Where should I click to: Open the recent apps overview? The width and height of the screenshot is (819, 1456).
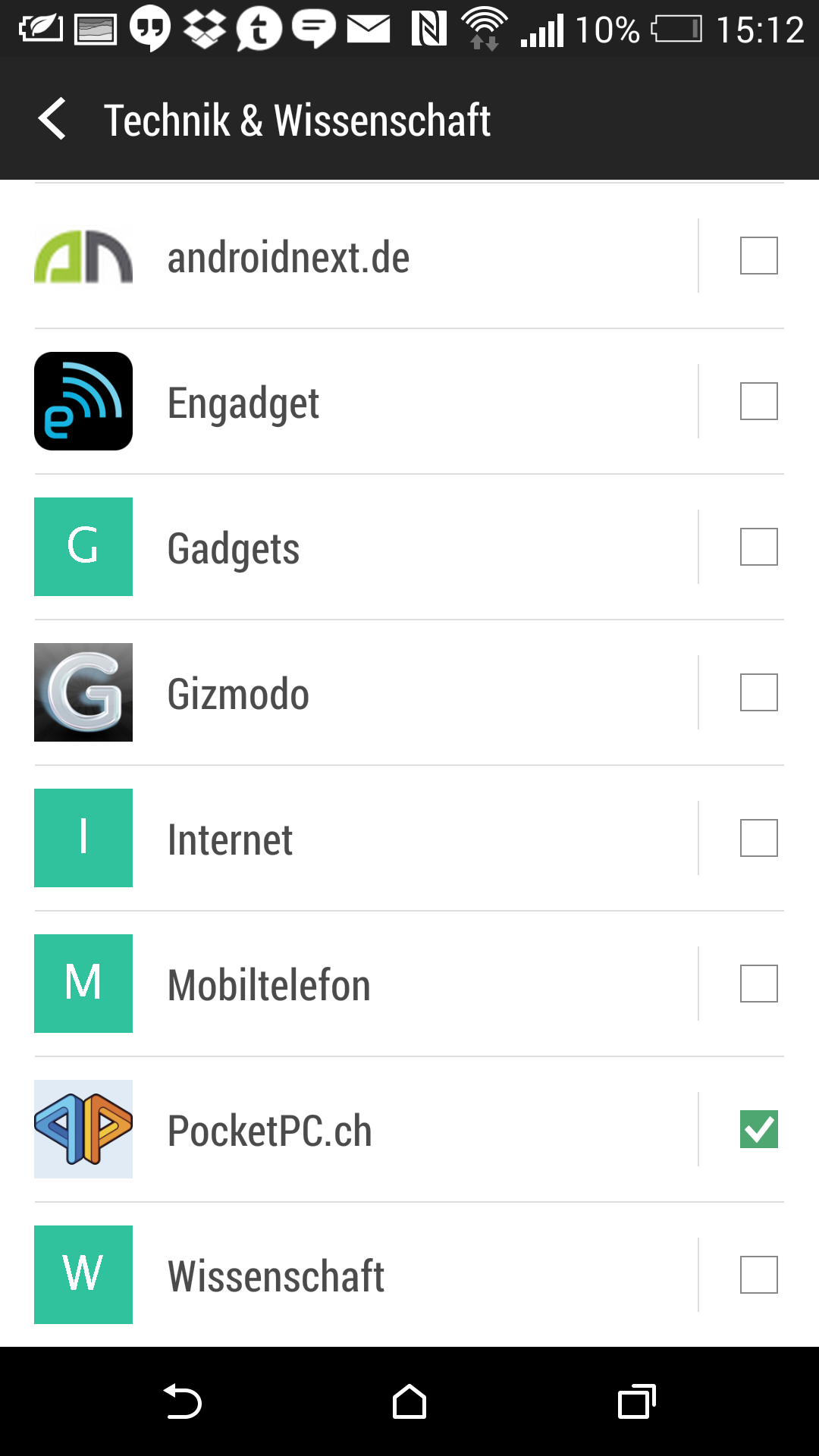pos(637,1401)
